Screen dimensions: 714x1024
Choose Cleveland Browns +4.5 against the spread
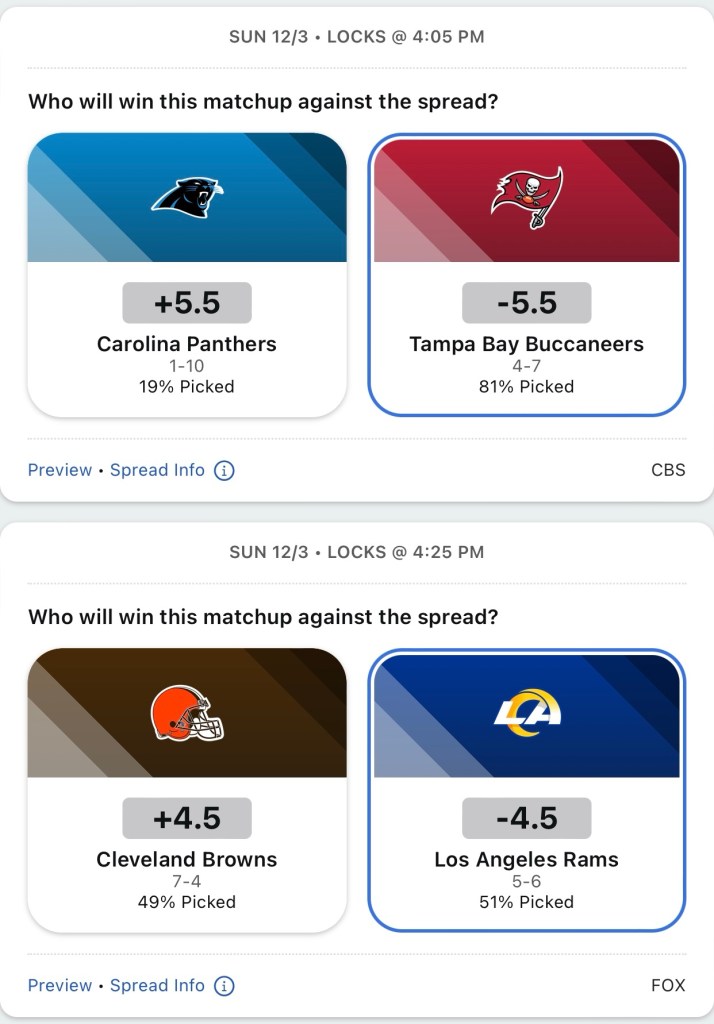(187, 790)
